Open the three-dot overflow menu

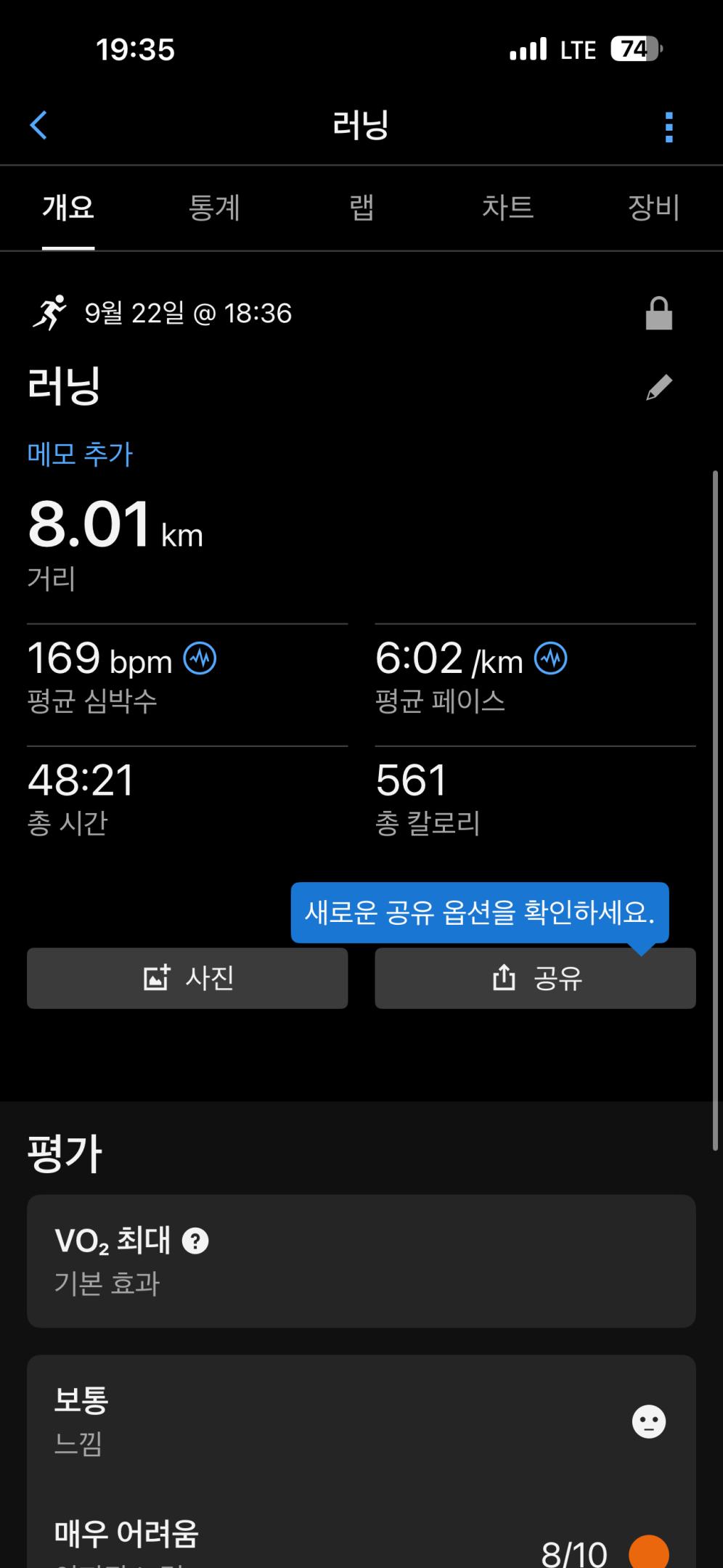coord(669,127)
